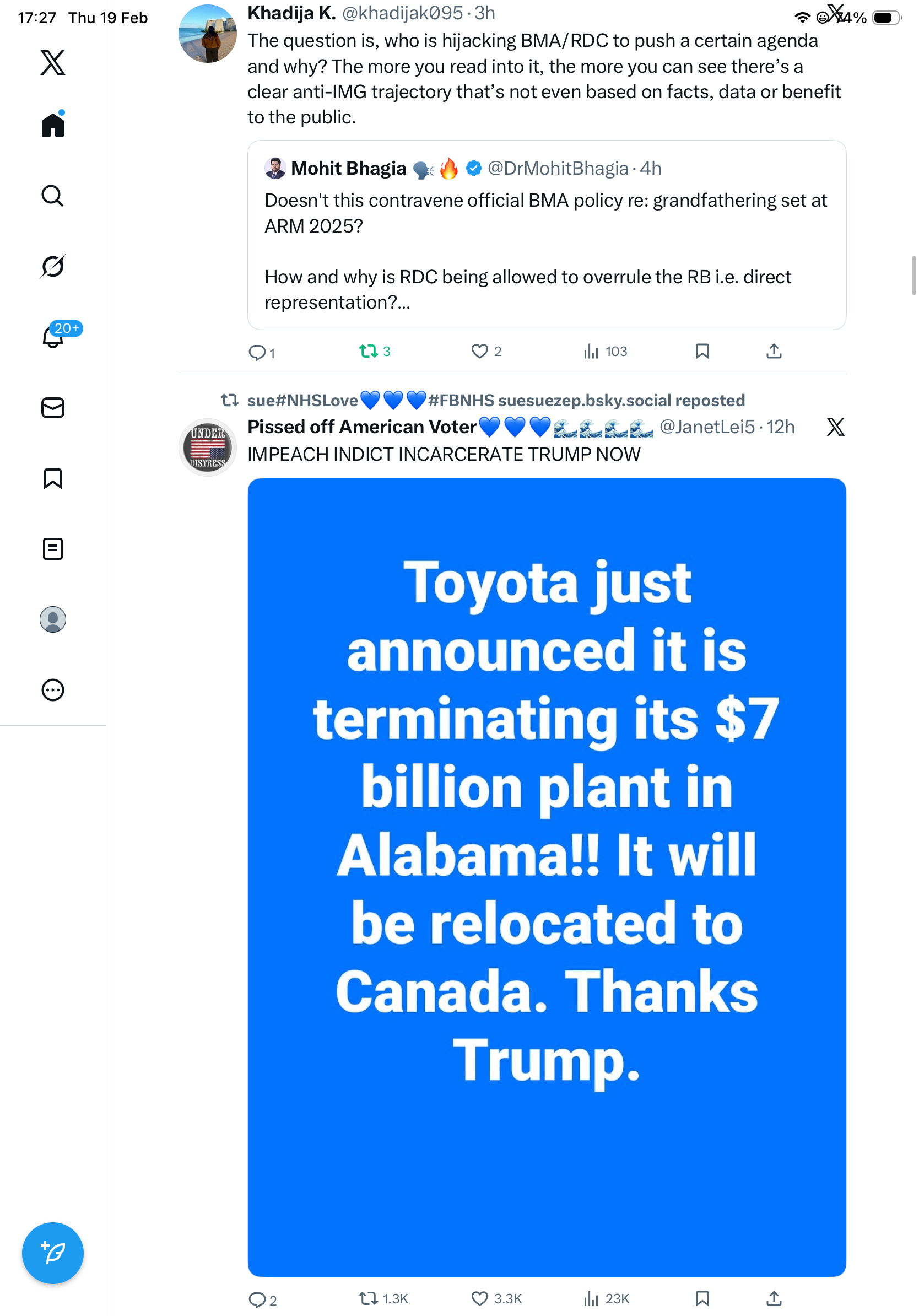Open saved bookmarks in sidebar
The width and height of the screenshot is (919, 1316).
tap(53, 478)
